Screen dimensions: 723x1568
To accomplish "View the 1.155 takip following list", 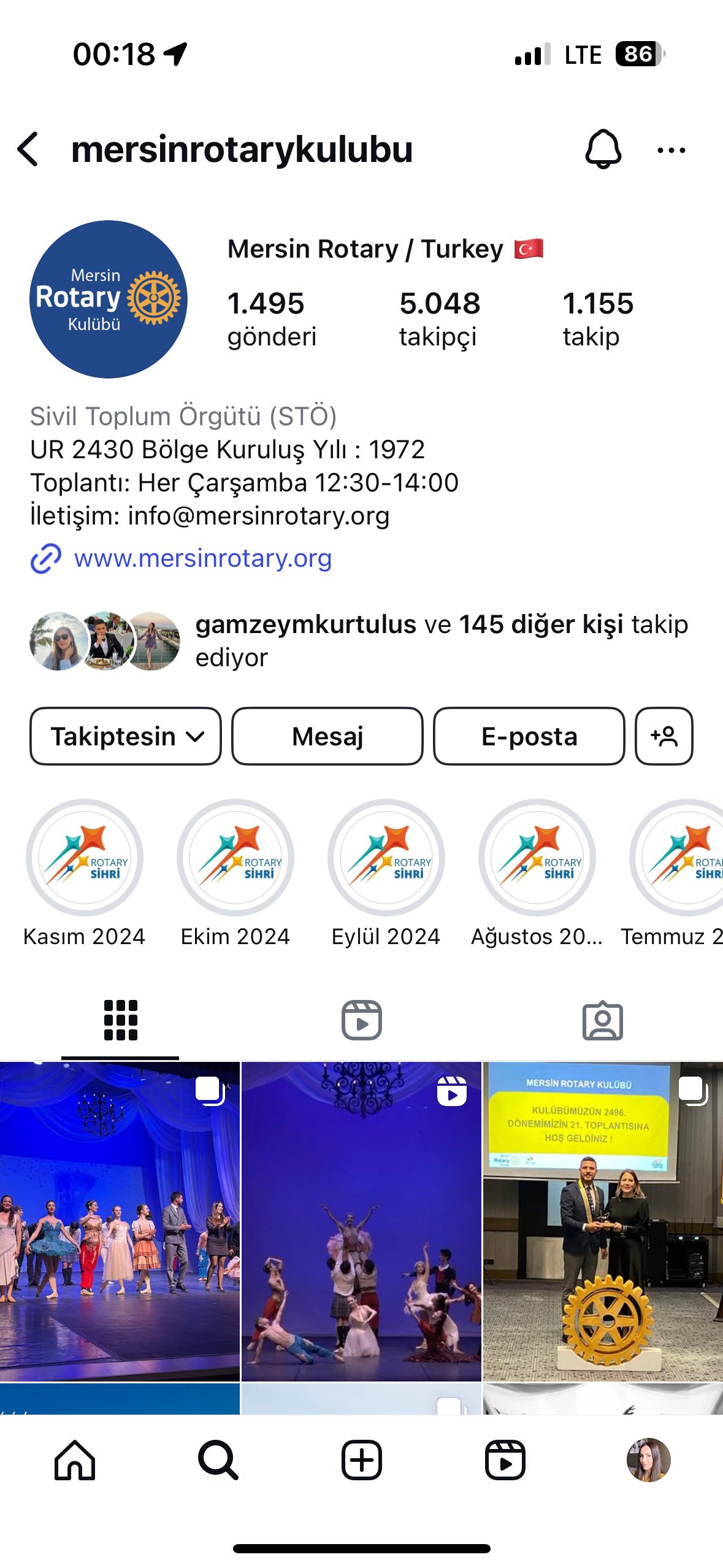I will pos(598,319).
